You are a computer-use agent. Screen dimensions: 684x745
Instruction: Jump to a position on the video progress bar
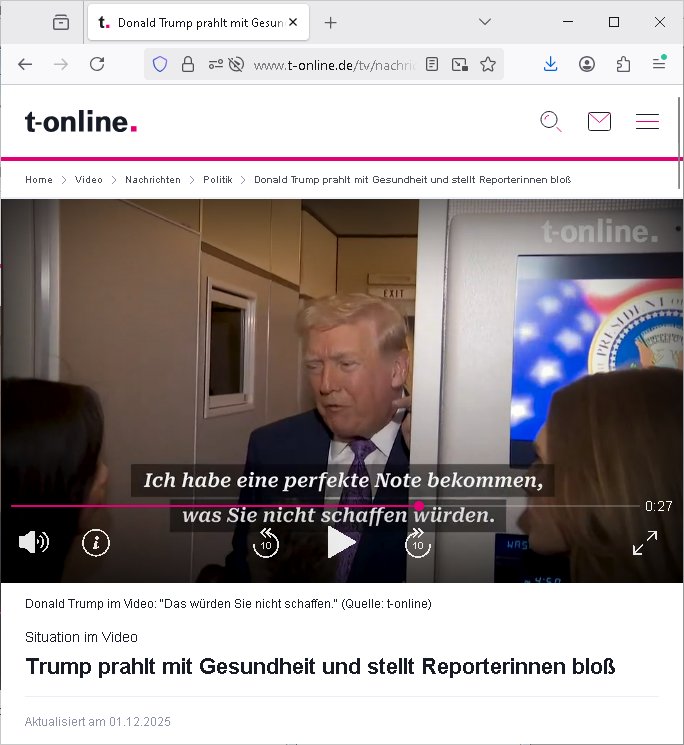pos(300,506)
